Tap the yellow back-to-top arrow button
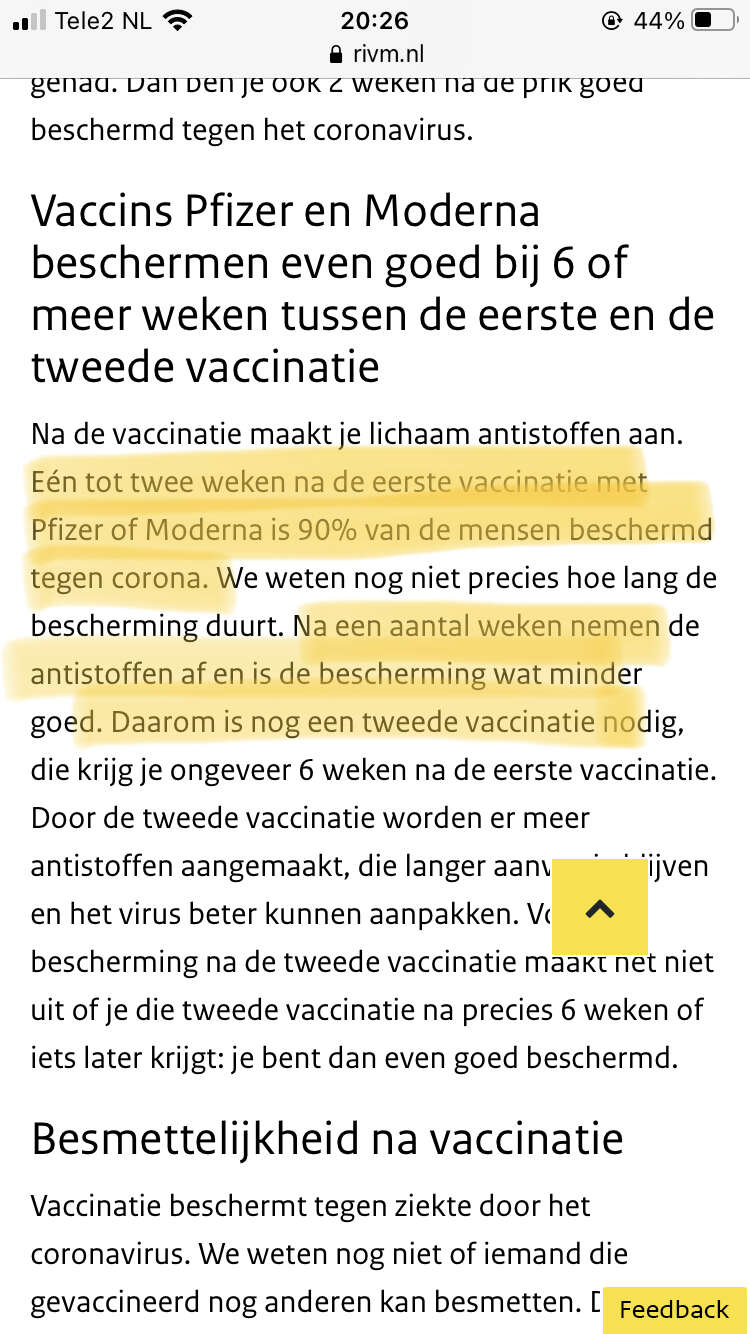Screen dimensions: 750x1334 pyautogui.click(x=599, y=907)
